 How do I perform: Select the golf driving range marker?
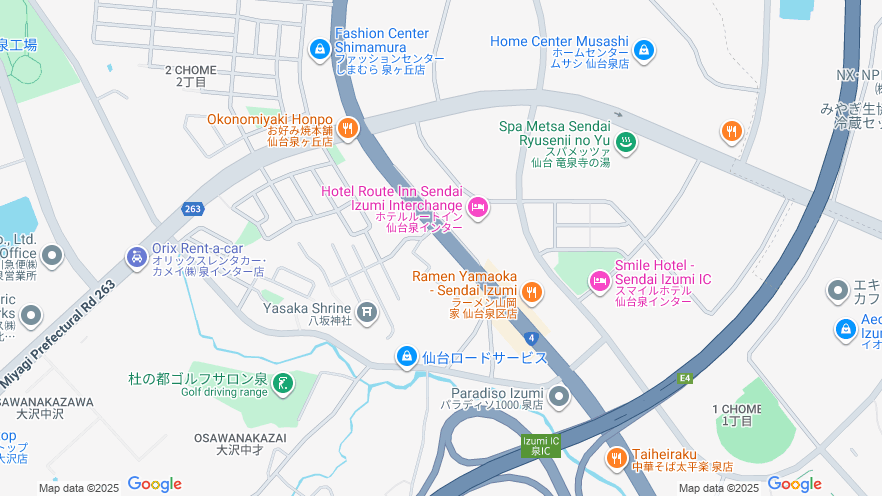click(283, 382)
